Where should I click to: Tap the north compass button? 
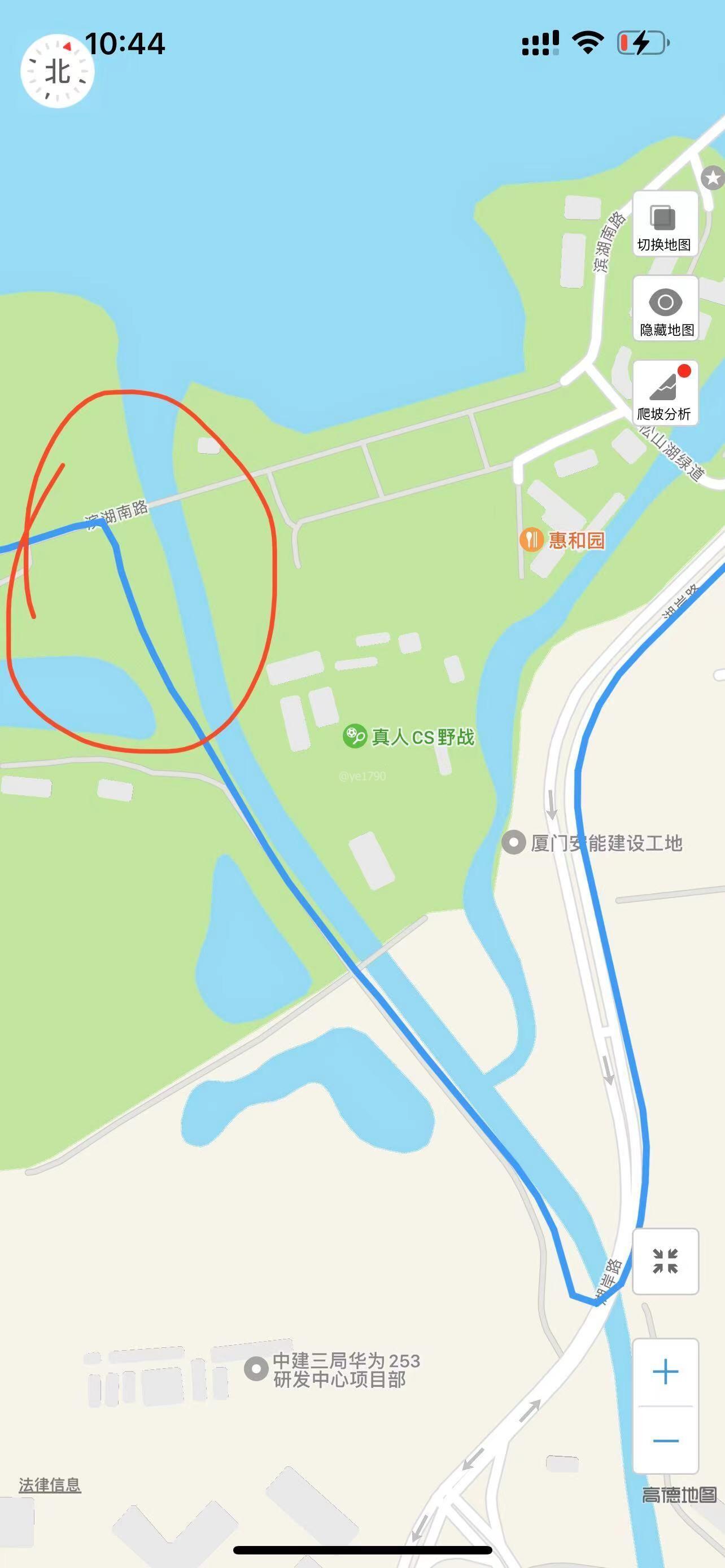[x=57, y=71]
